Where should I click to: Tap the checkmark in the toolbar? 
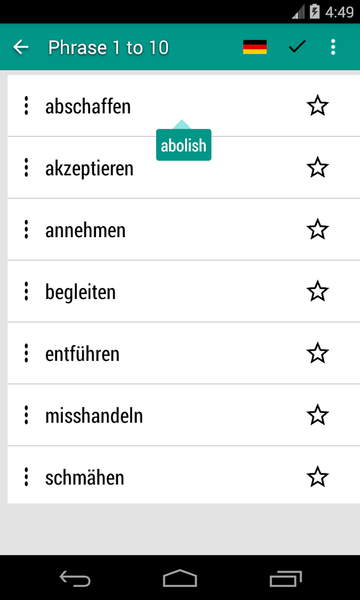pos(297,47)
